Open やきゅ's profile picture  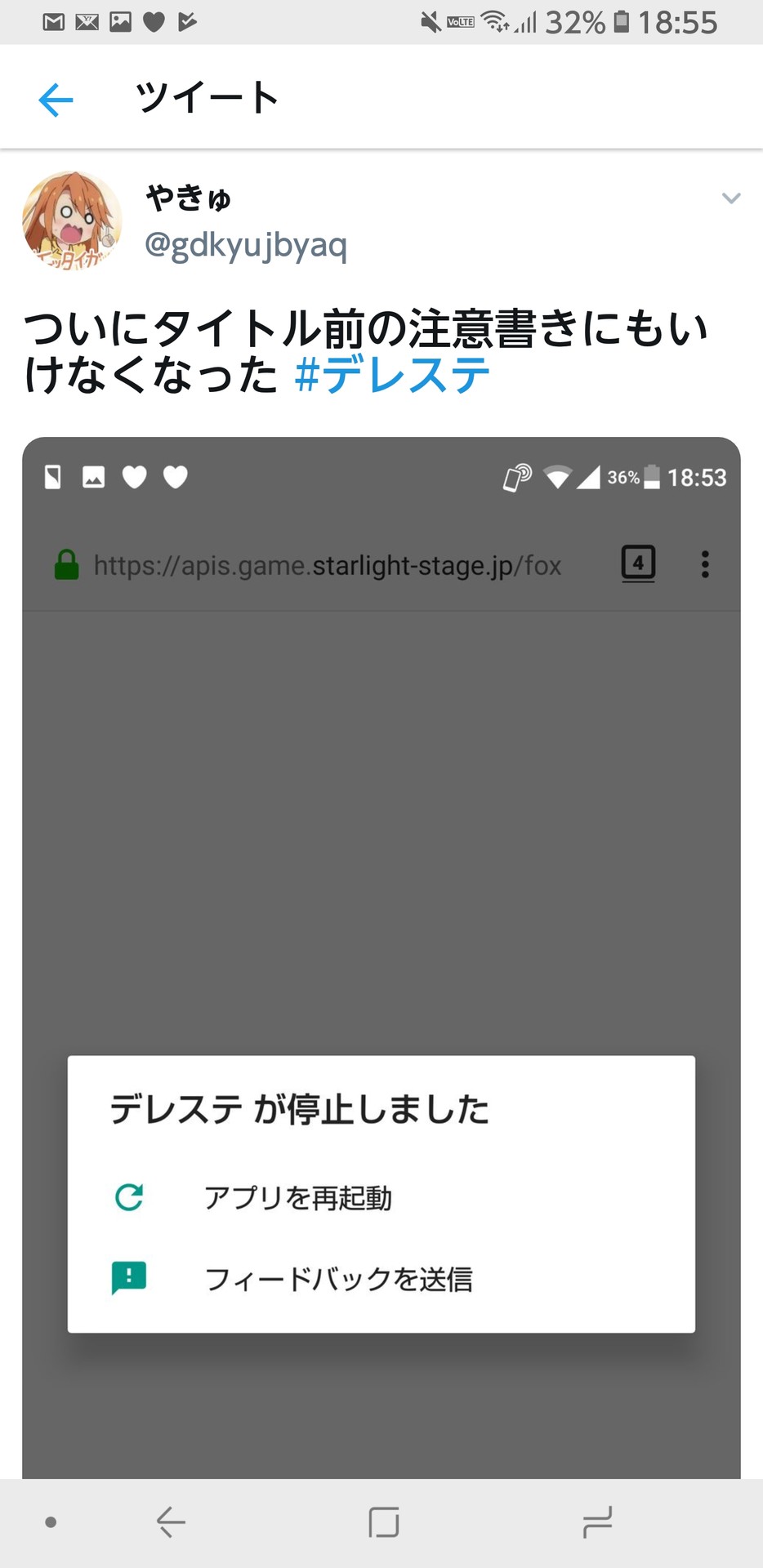pos(72,220)
